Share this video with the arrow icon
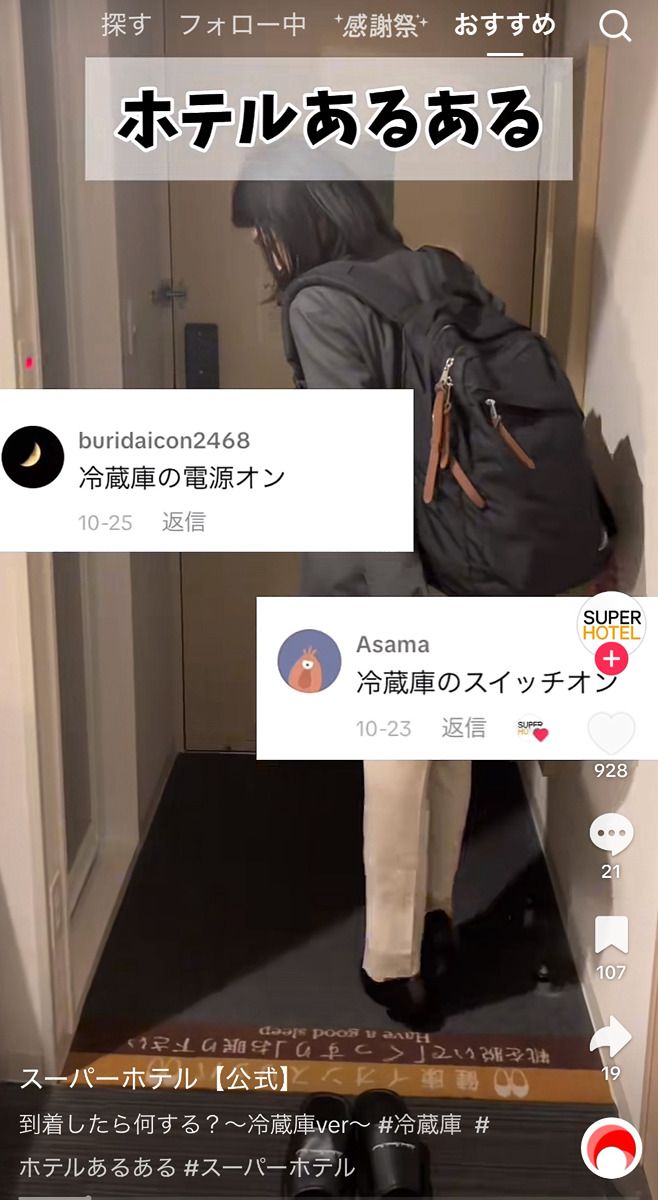 point(611,1036)
